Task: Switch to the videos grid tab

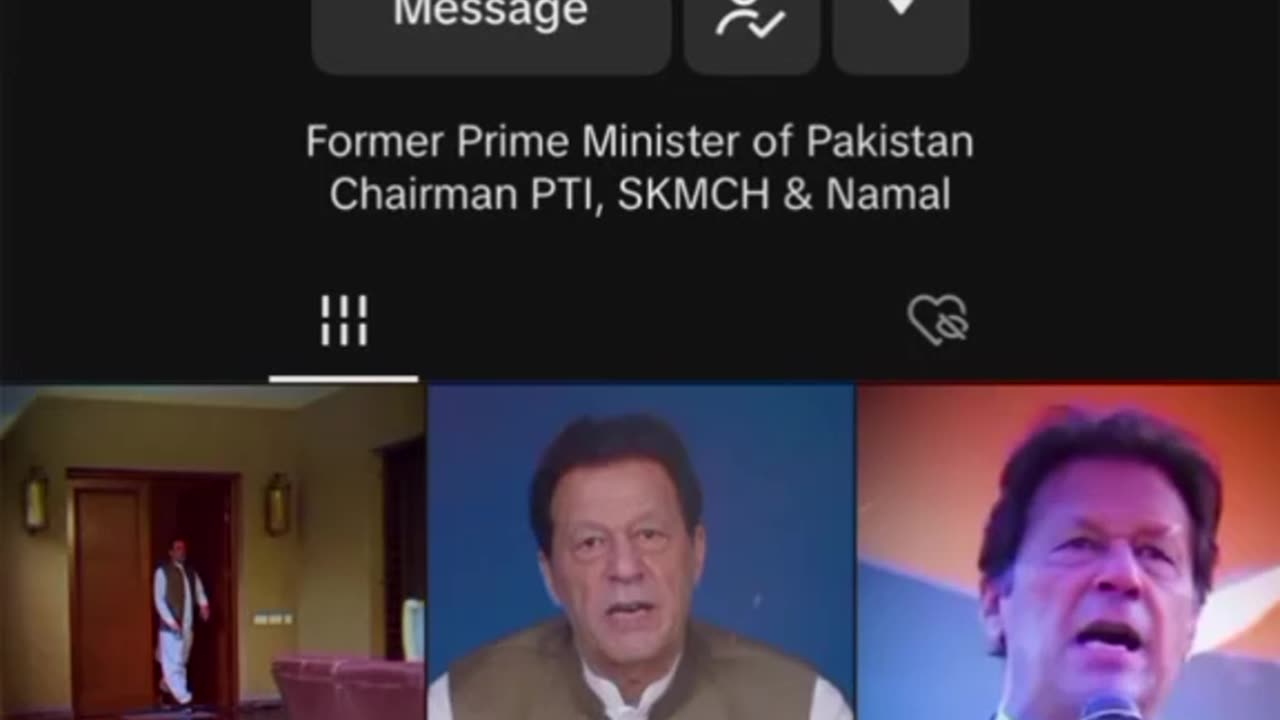Action: pos(343,322)
